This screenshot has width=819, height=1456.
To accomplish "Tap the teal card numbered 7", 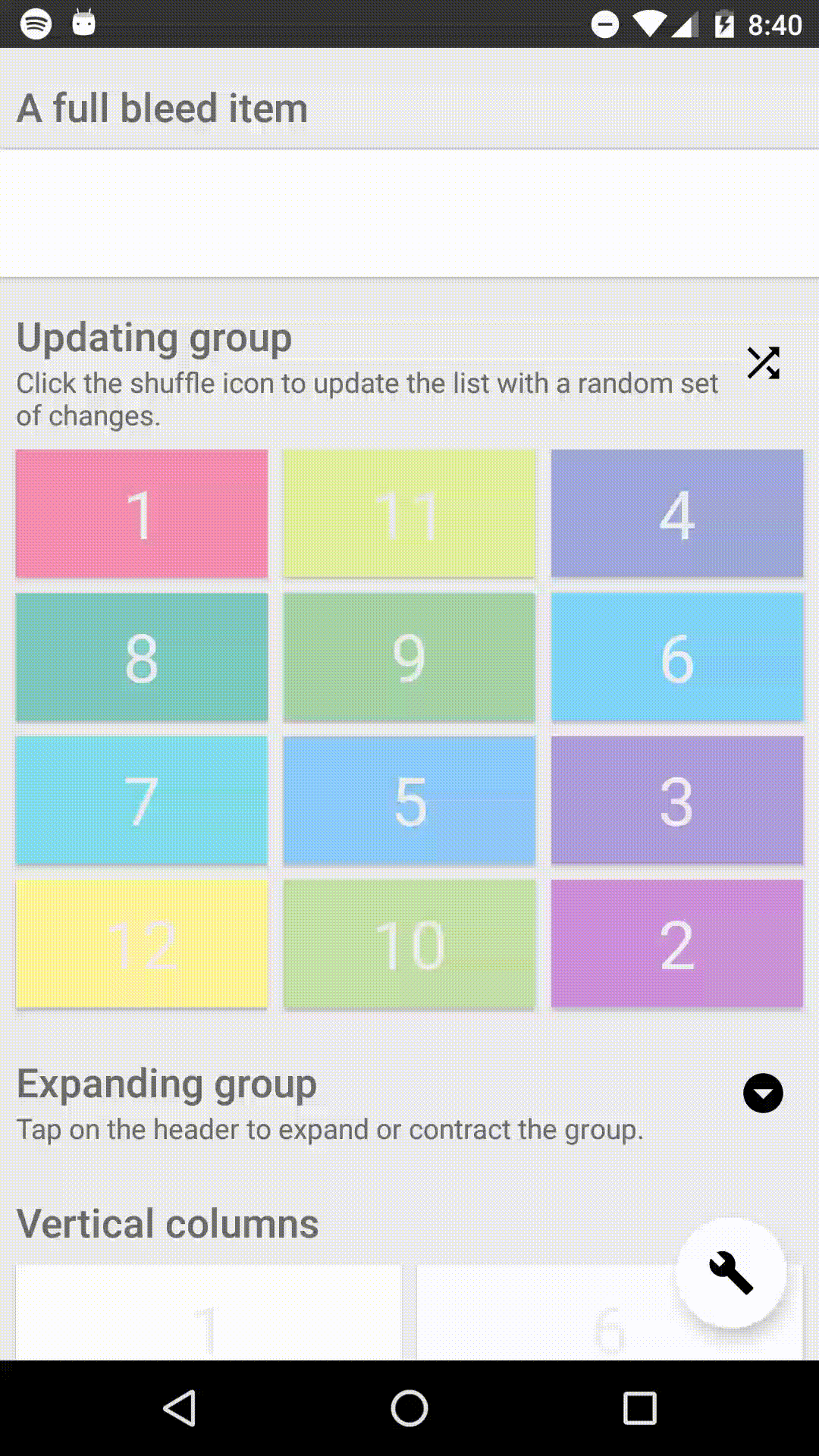I will click(x=142, y=800).
